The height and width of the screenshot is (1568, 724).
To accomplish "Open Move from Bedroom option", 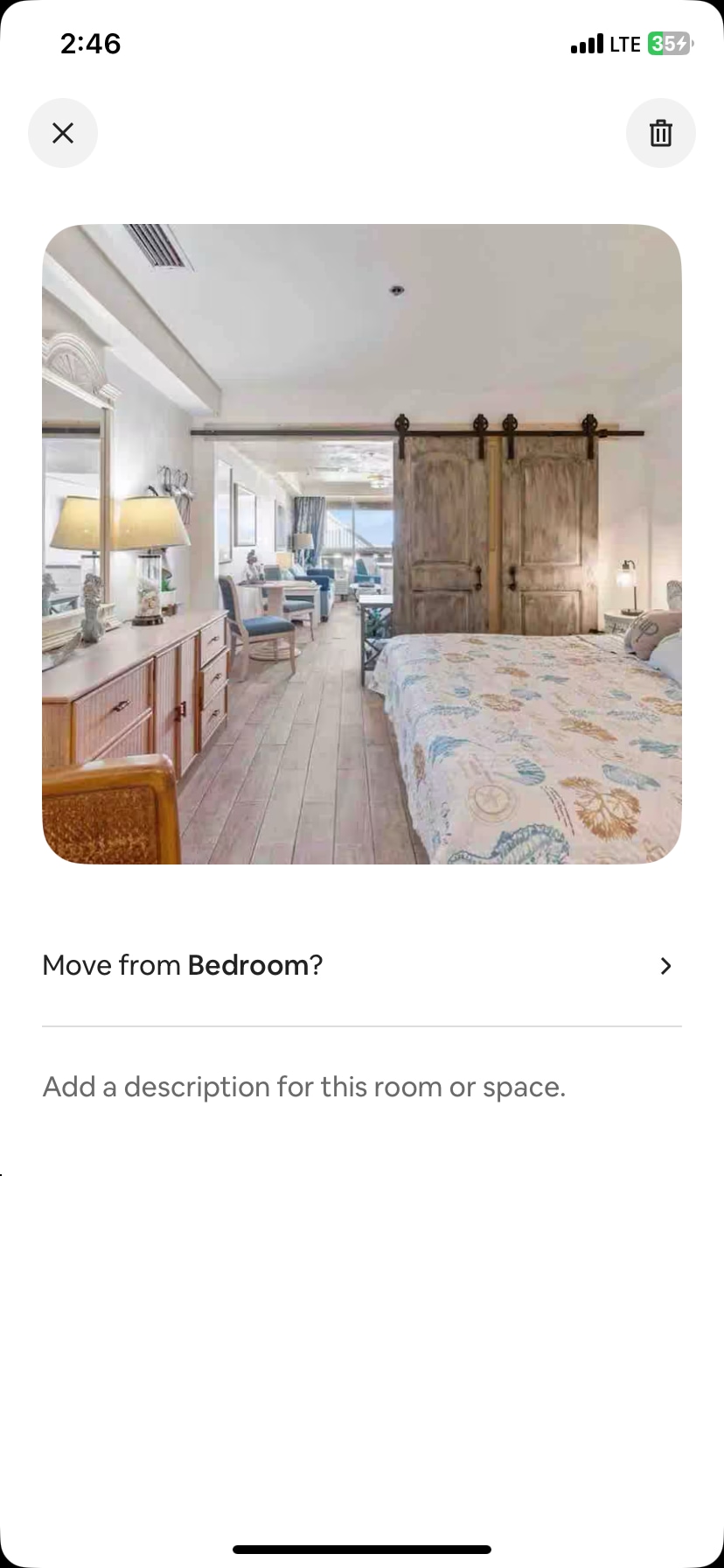I will point(361,966).
